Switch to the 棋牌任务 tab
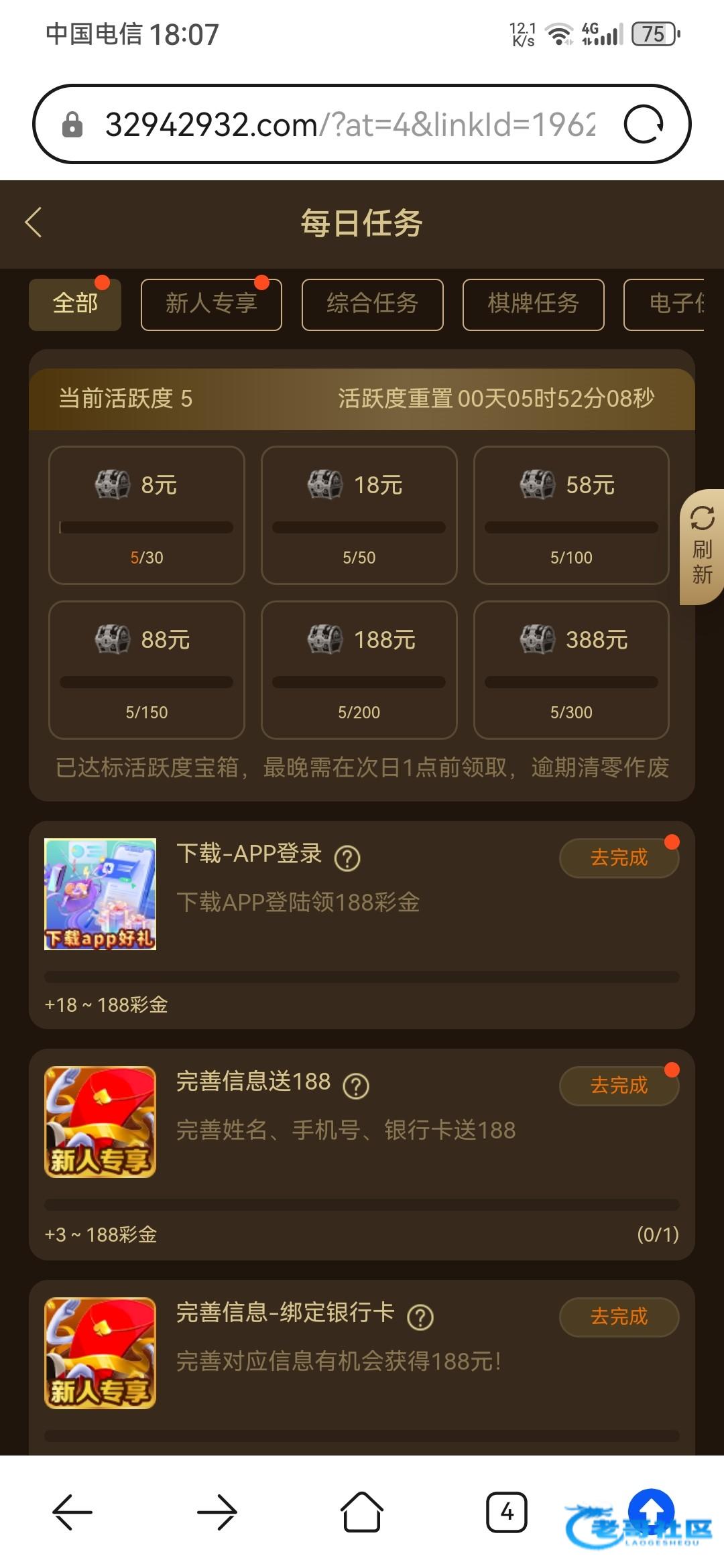This screenshot has width=724, height=1568. tap(533, 304)
